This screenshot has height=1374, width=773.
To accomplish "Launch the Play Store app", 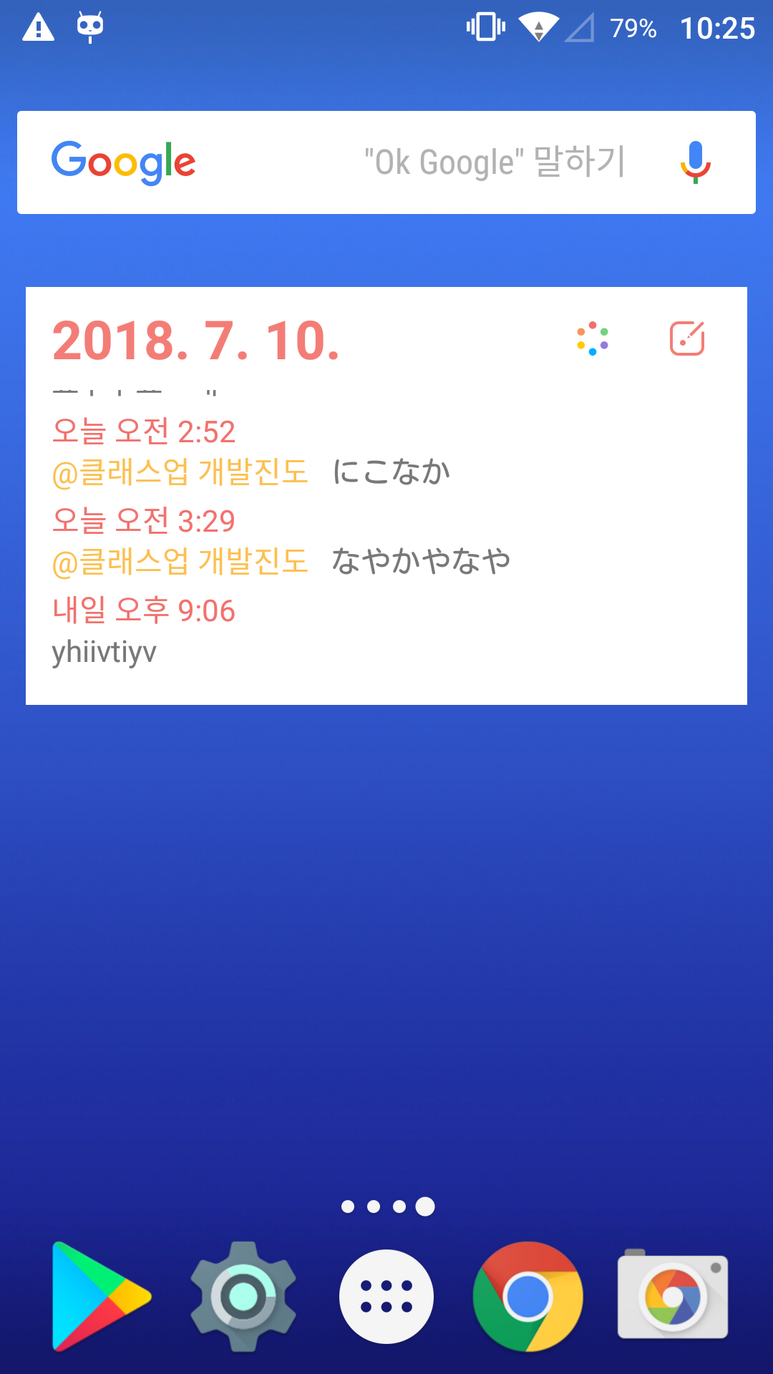I will tap(101, 1296).
